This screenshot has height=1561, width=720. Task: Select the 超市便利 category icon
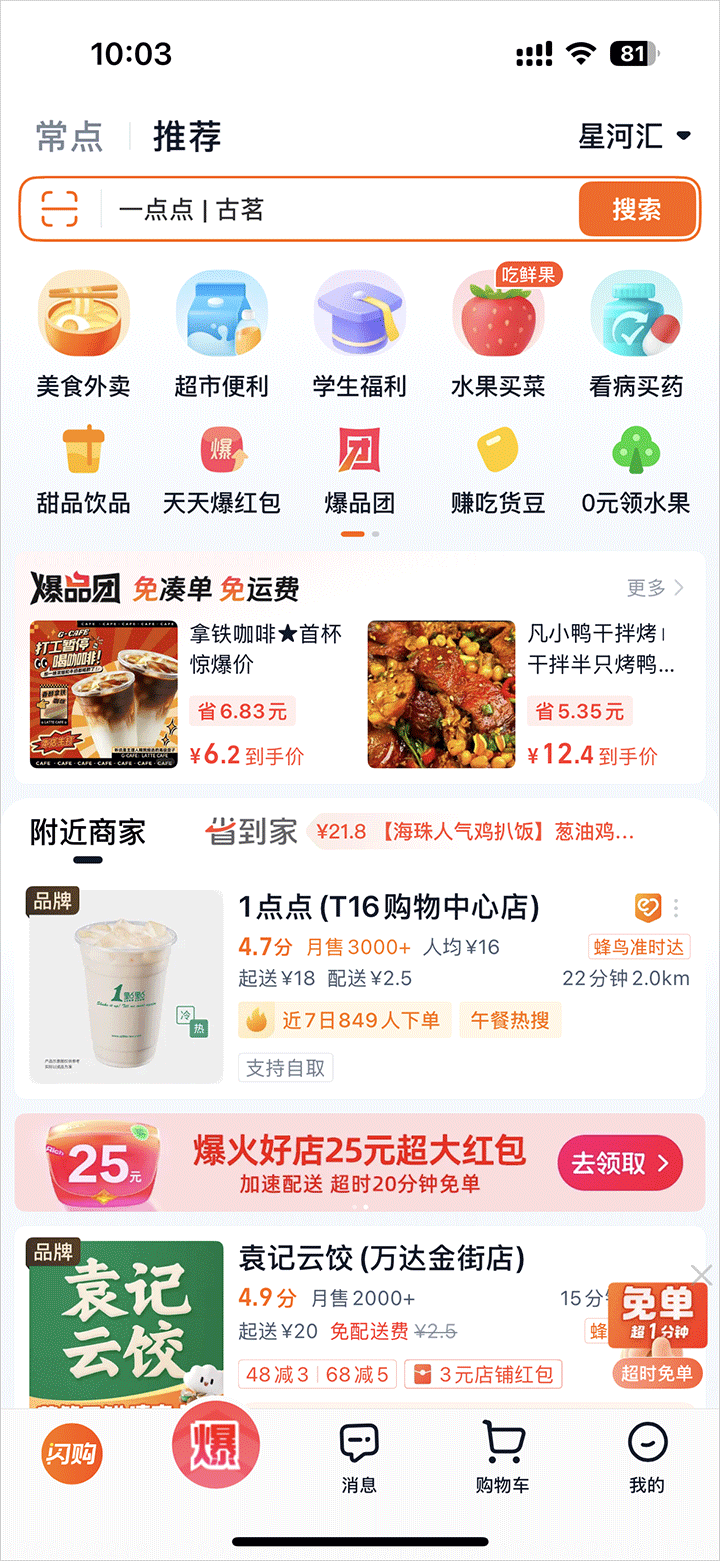pos(222,315)
